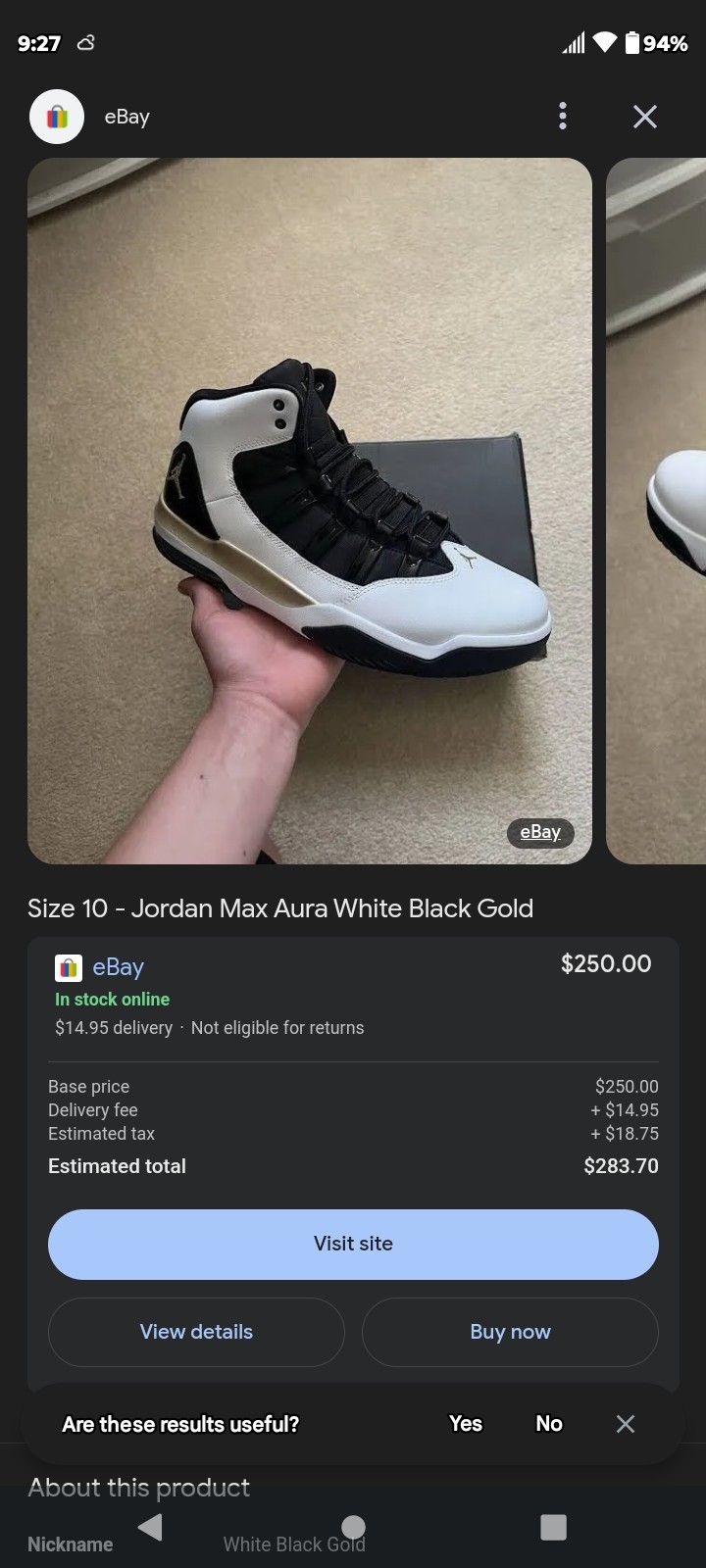Open the eBay seller link
The width and height of the screenshot is (706, 1568).
point(118,967)
